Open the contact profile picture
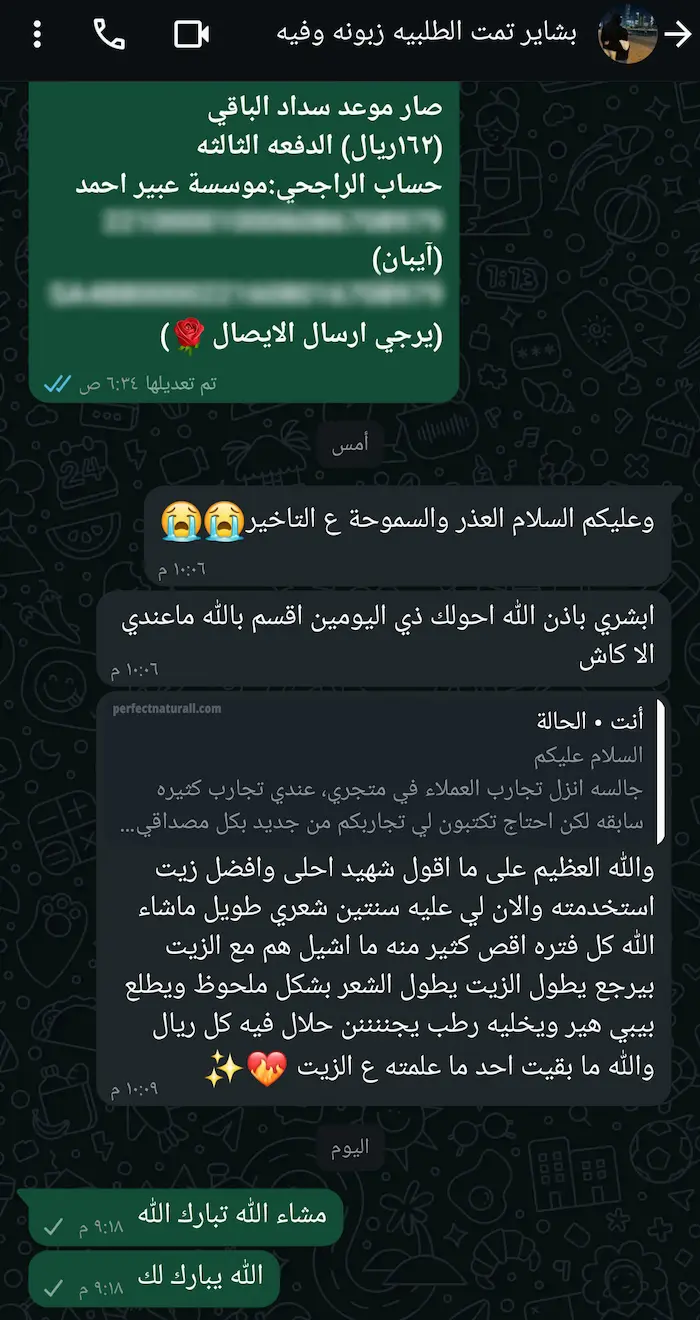 coord(627,35)
